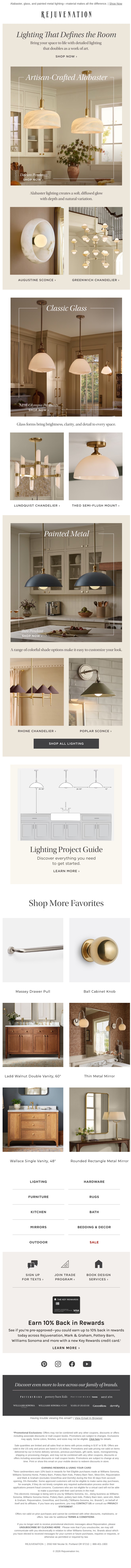Open the Augustine Sconce link
Screen dimensions: 131x1568
(x=37, y=280)
